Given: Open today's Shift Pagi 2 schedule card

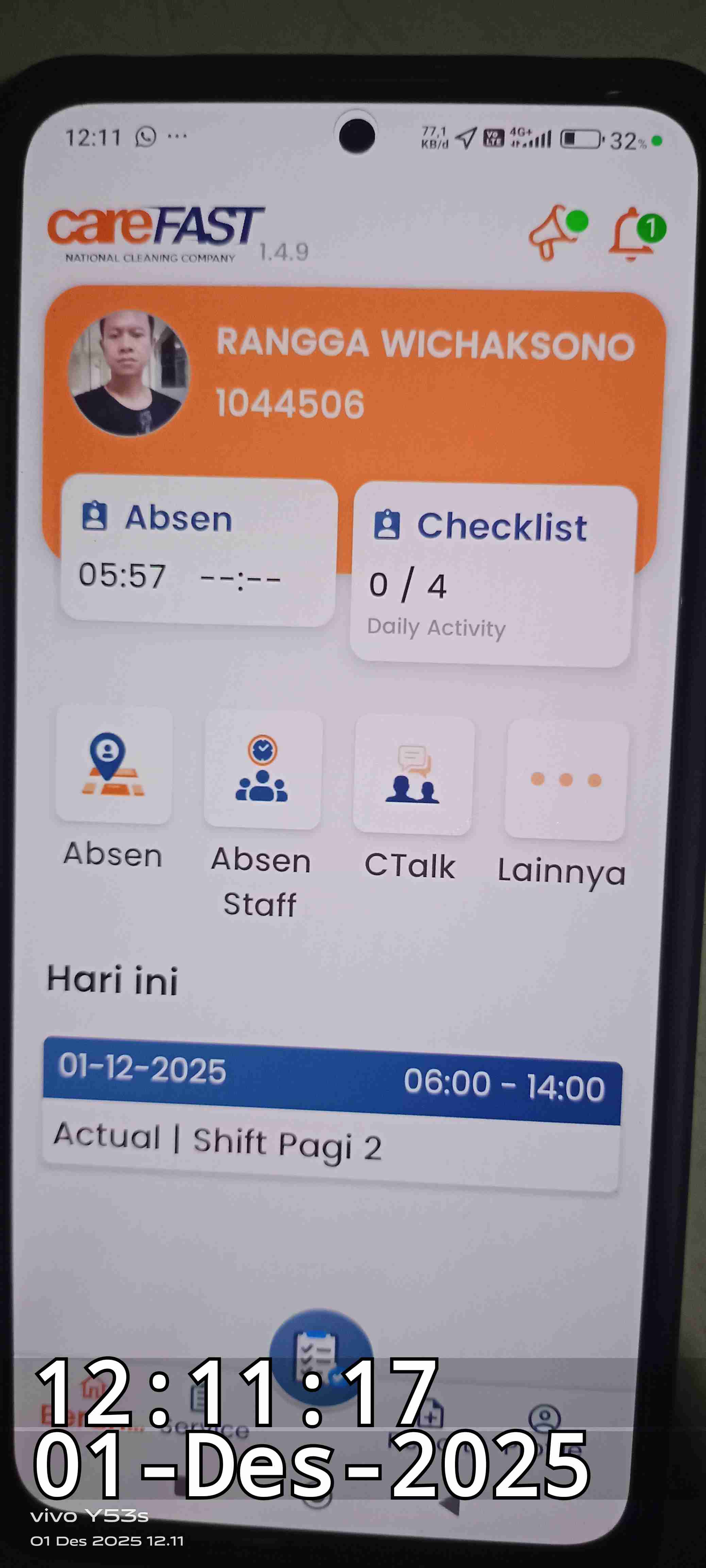Looking at the screenshot, I should point(332,1114).
